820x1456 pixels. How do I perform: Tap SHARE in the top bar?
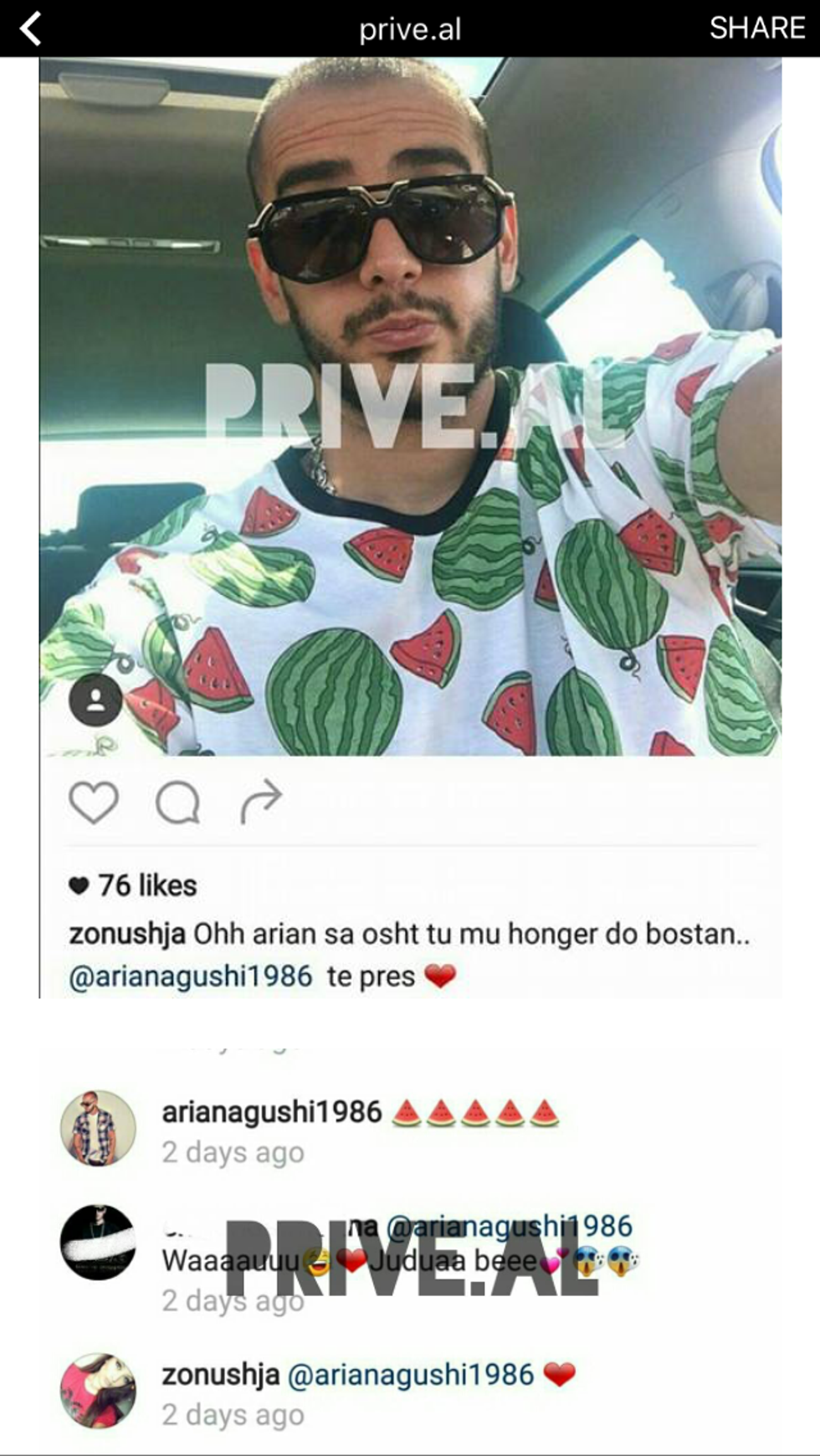(x=756, y=28)
